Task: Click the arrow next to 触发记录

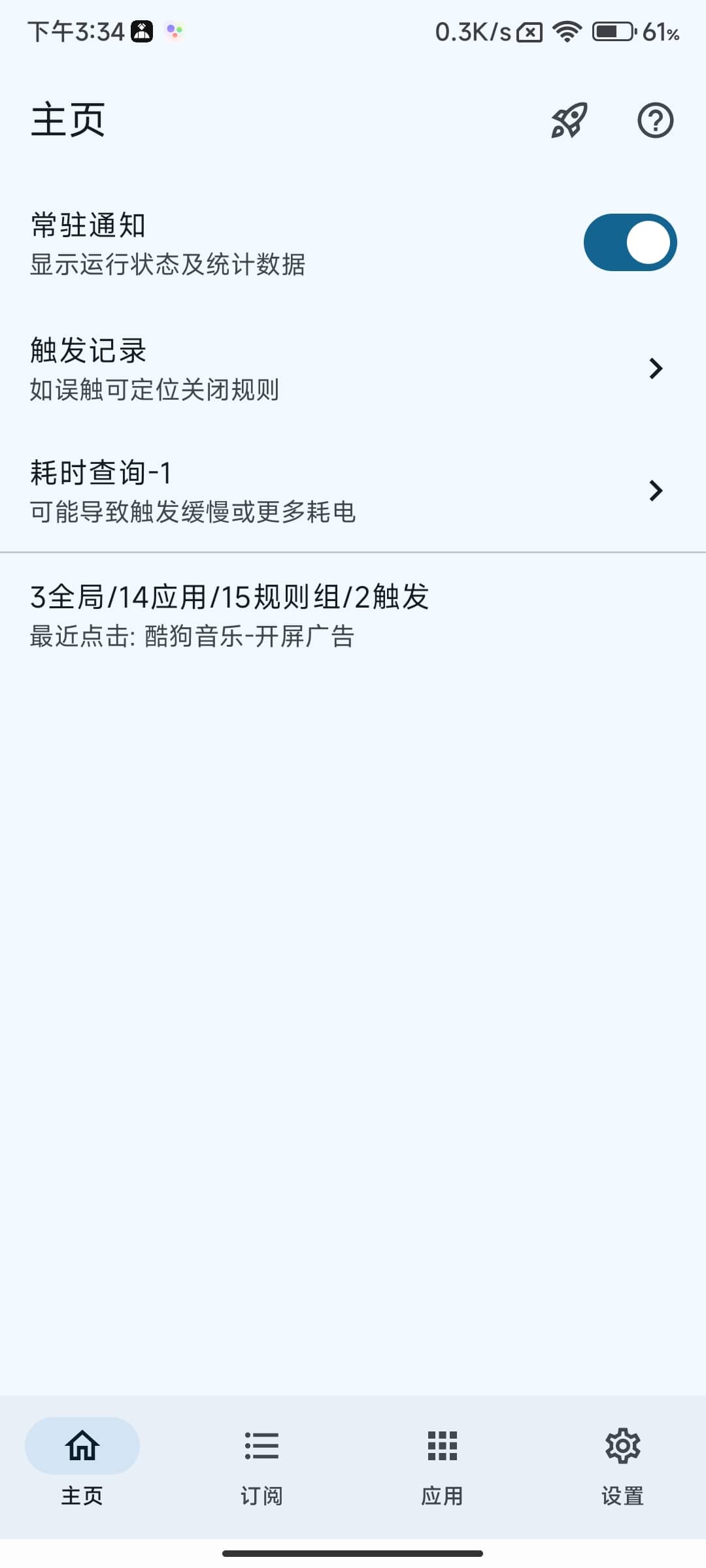Action: click(x=656, y=368)
